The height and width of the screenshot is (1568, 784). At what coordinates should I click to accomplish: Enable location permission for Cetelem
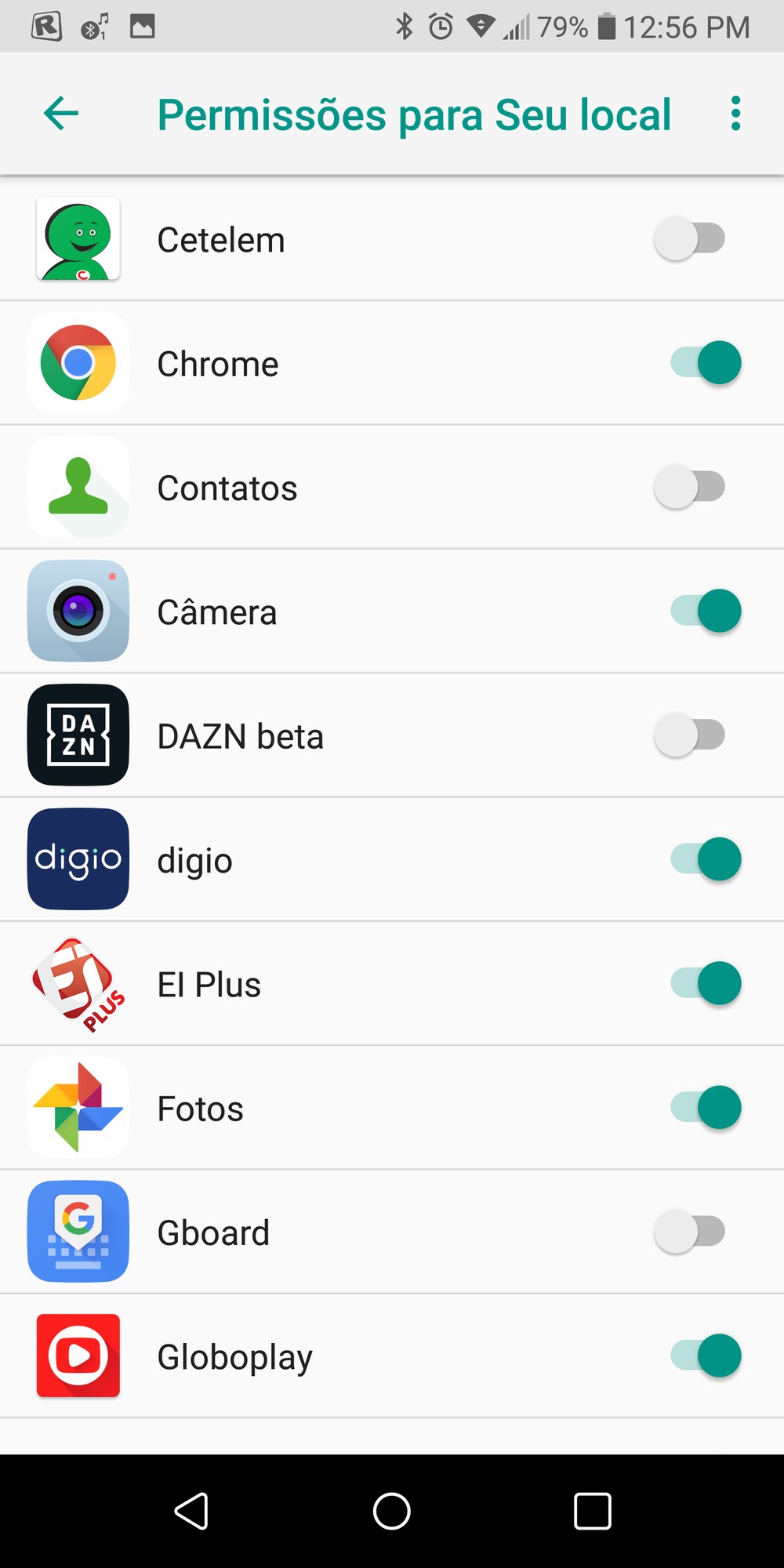pyautogui.click(x=690, y=239)
